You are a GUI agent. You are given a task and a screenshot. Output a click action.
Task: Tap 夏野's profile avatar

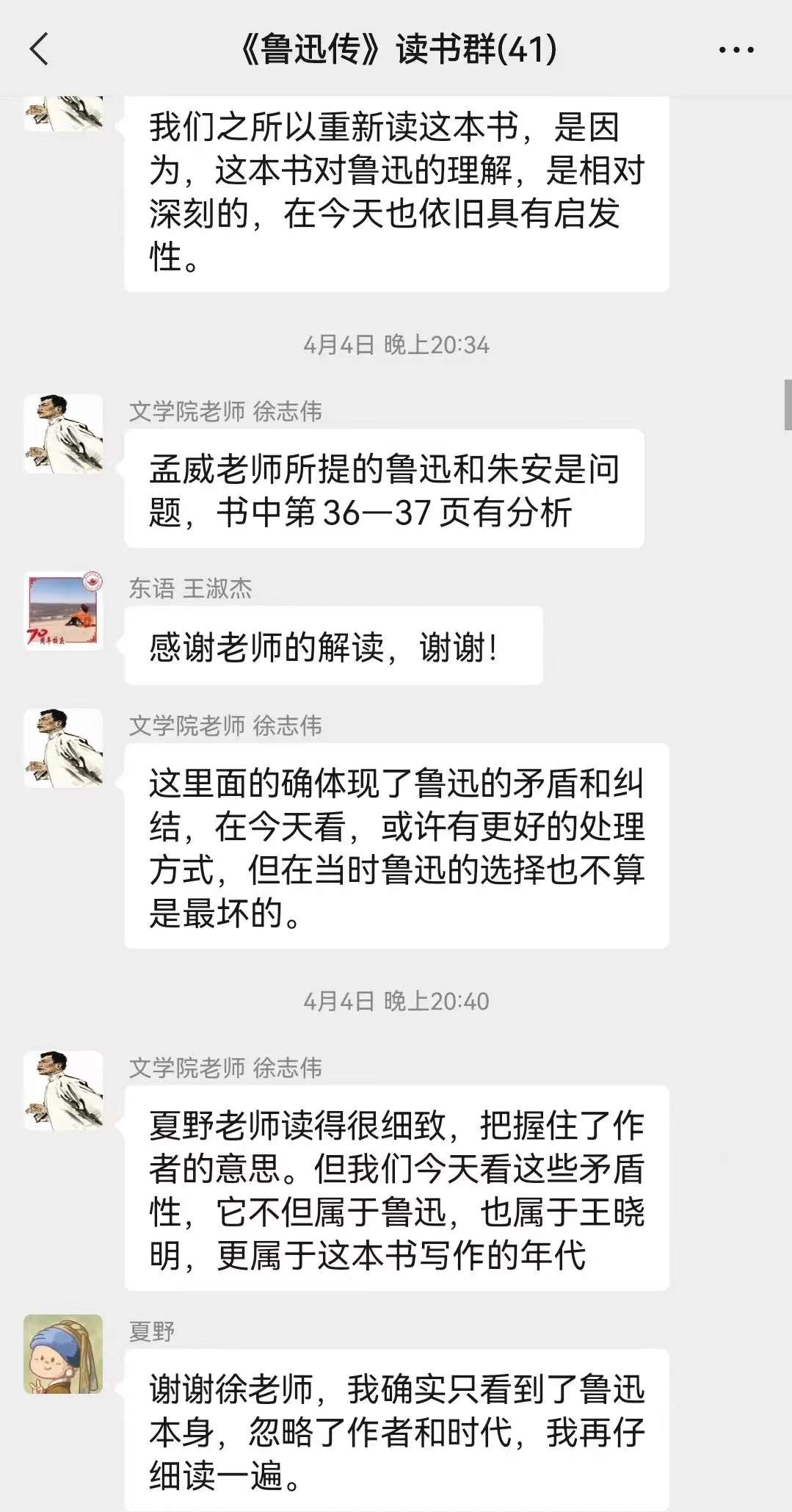(x=63, y=1354)
